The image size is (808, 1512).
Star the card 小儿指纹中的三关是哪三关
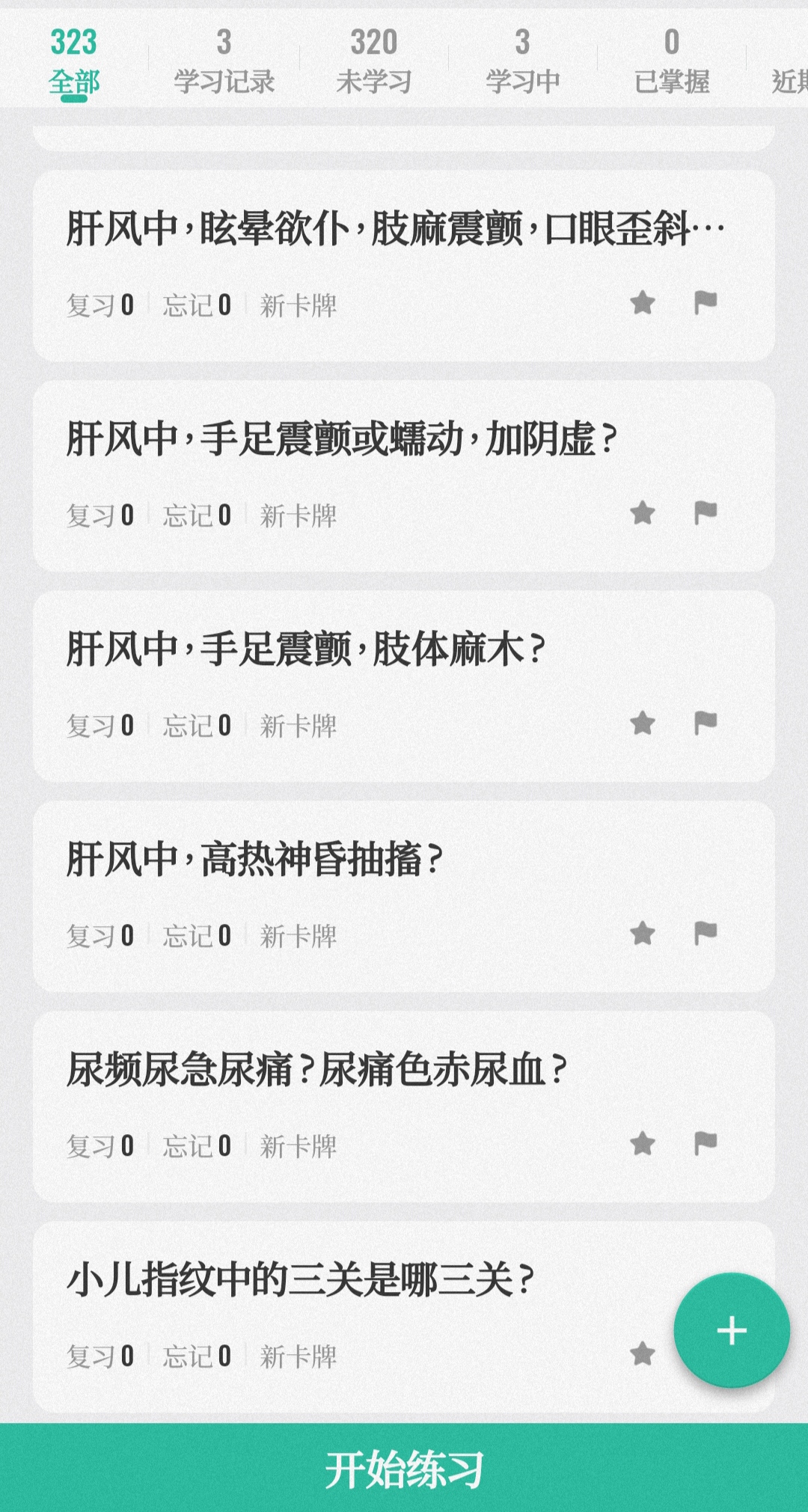(x=643, y=1353)
